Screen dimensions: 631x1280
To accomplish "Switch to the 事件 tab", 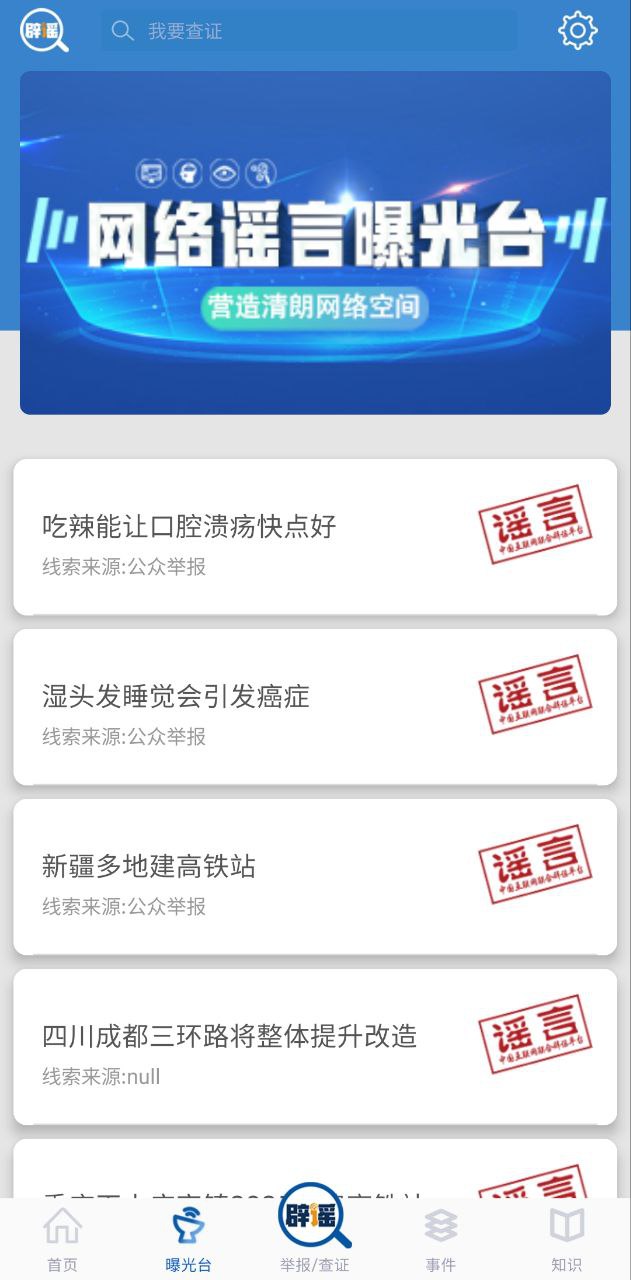I will 440,1238.
